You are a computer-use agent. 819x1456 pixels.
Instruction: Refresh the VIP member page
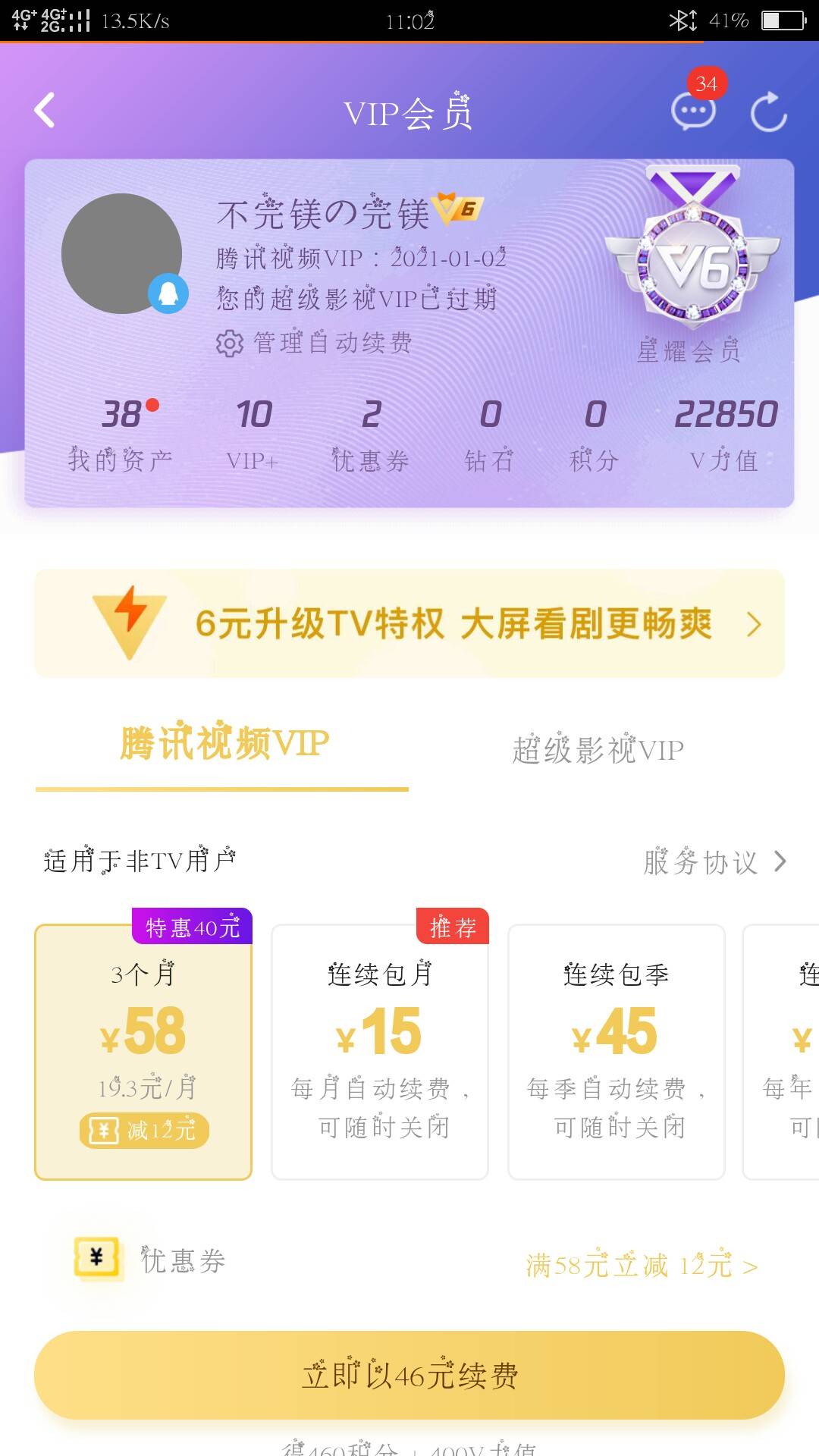(x=768, y=112)
